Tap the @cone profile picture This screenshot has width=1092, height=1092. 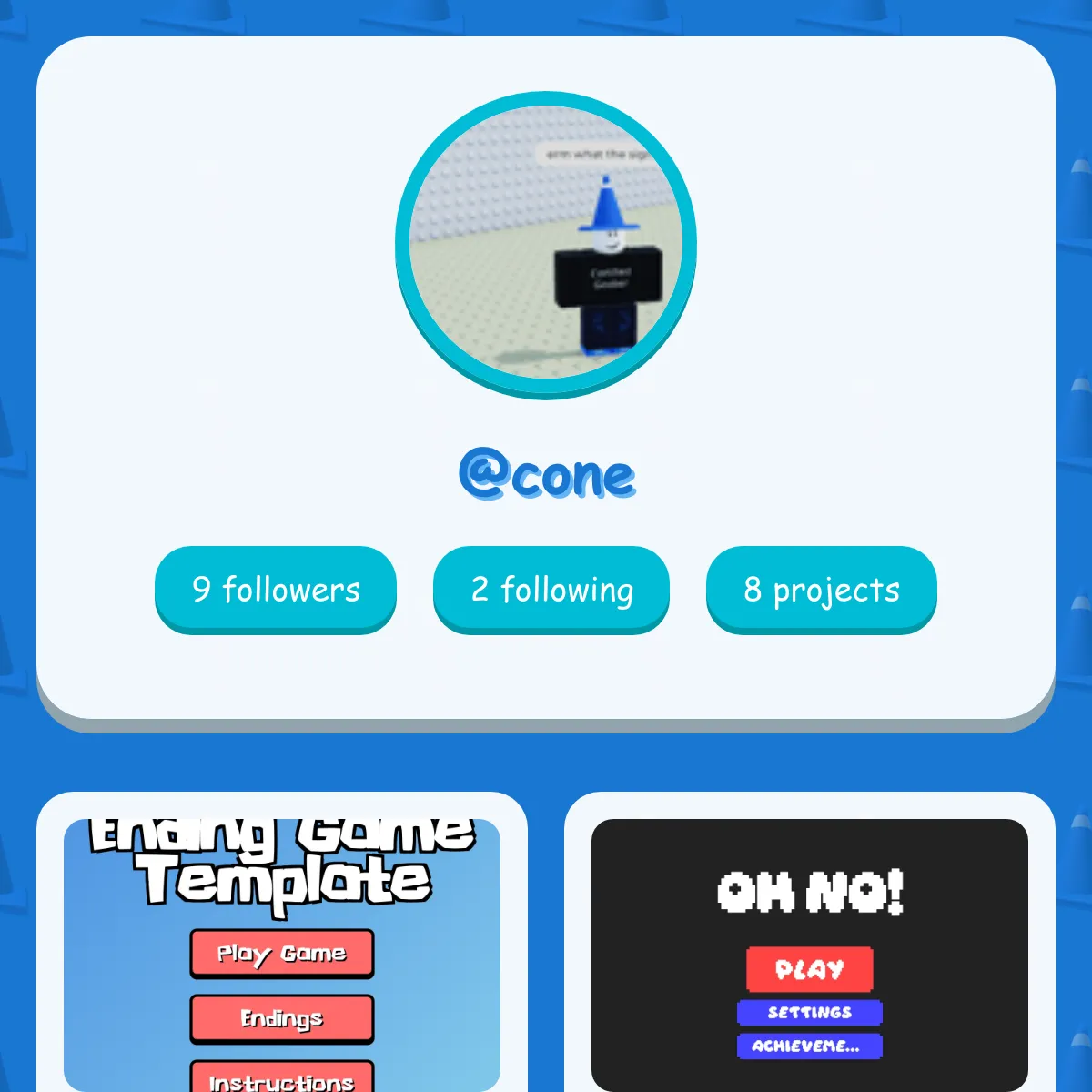[546, 244]
